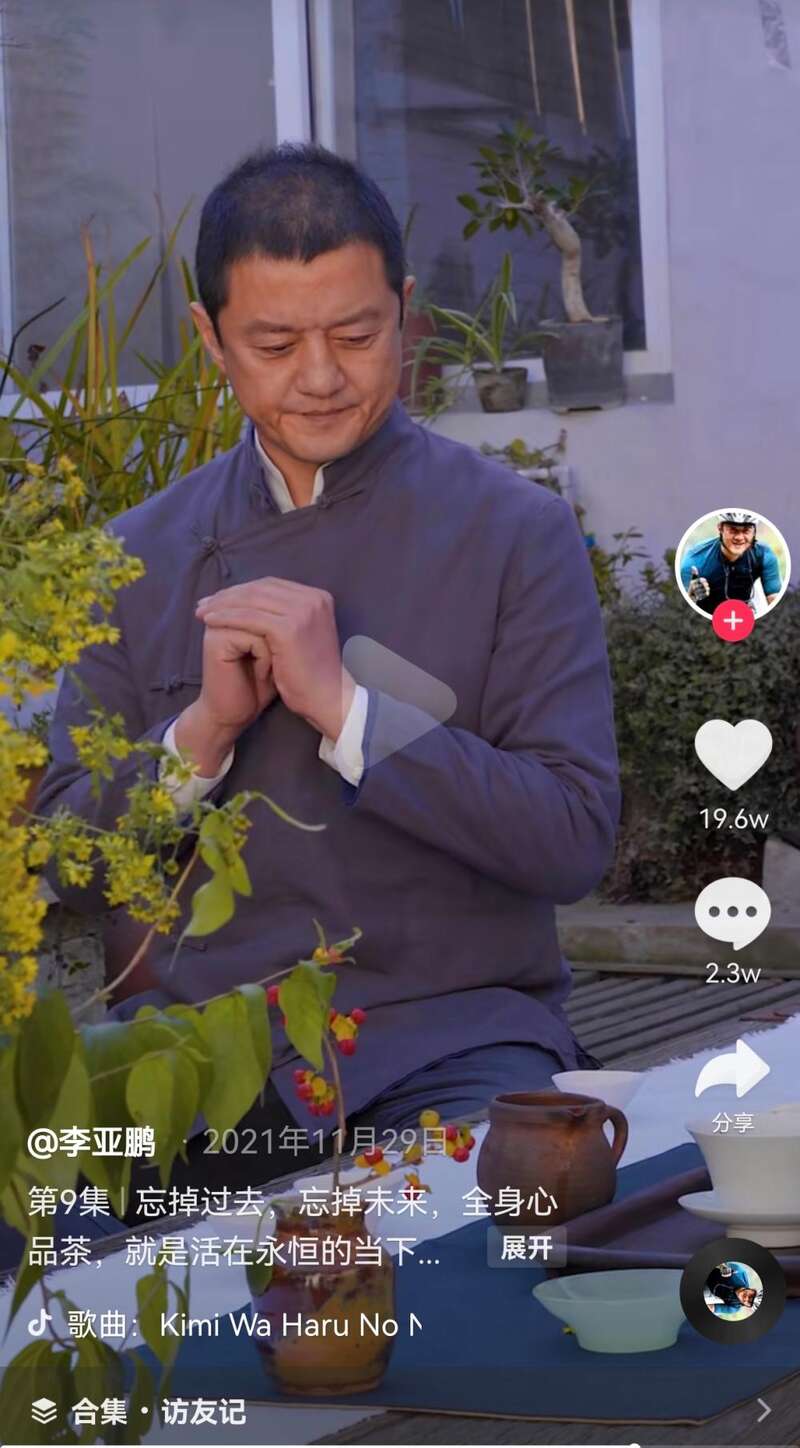Image resolution: width=800 pixels, height=1448 pixels.
Task: Open the comments with 2.3w replies
Action: (x=733, y=913)
